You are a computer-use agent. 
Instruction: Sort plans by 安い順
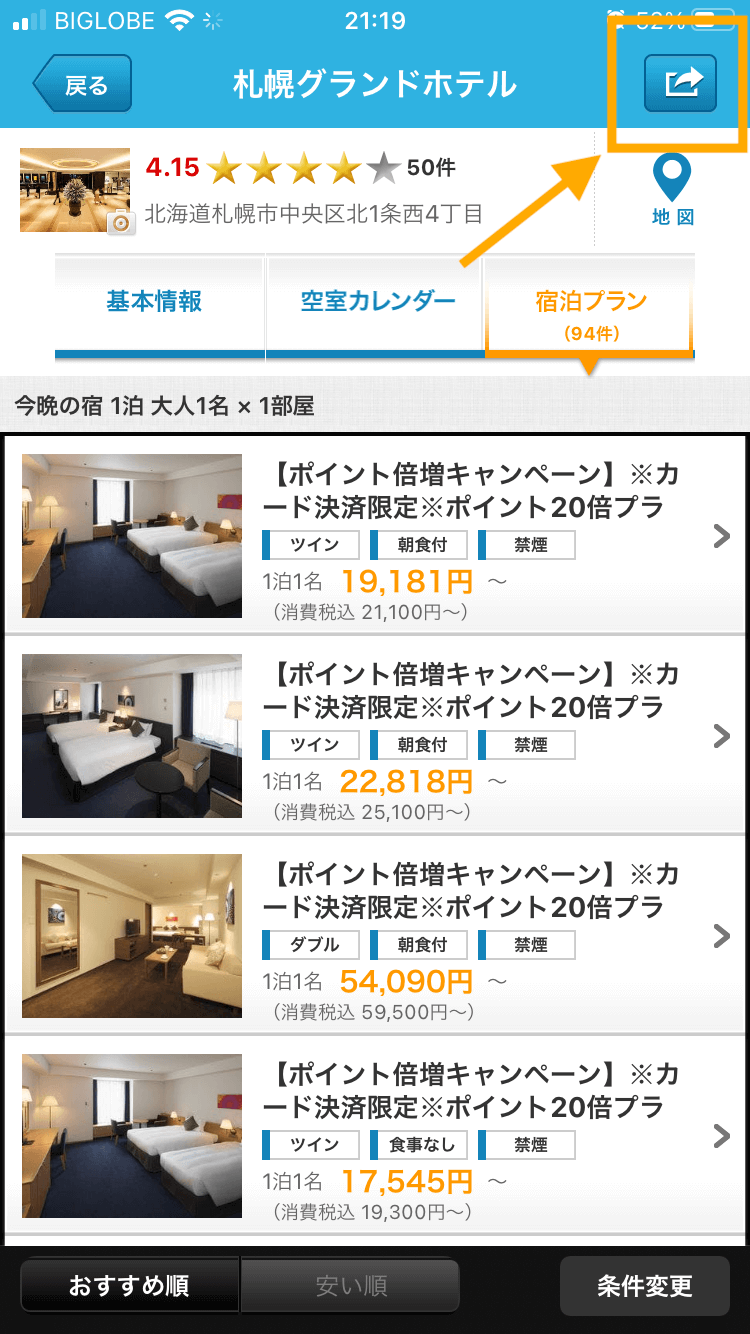click(350, 1285)
